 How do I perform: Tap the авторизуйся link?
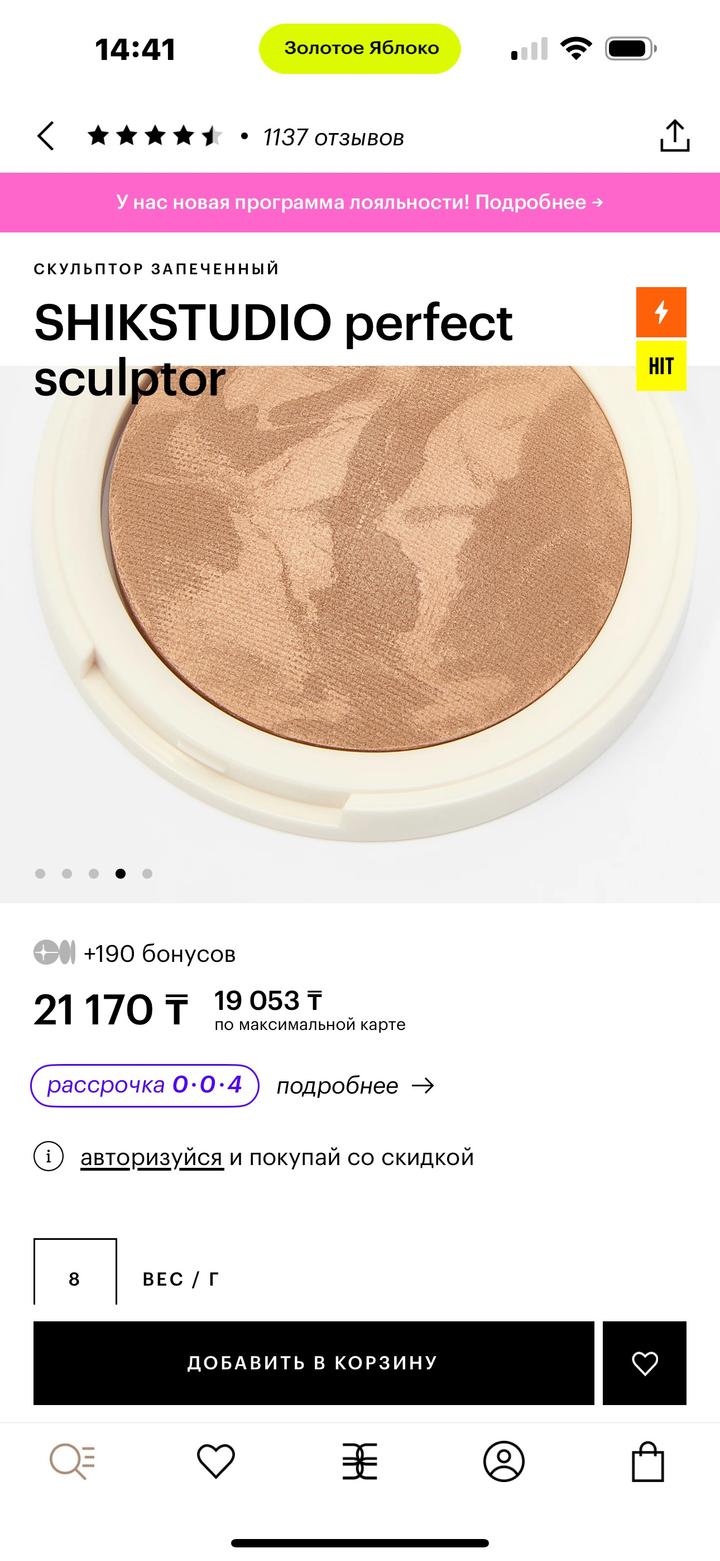tap(151, 1157)
